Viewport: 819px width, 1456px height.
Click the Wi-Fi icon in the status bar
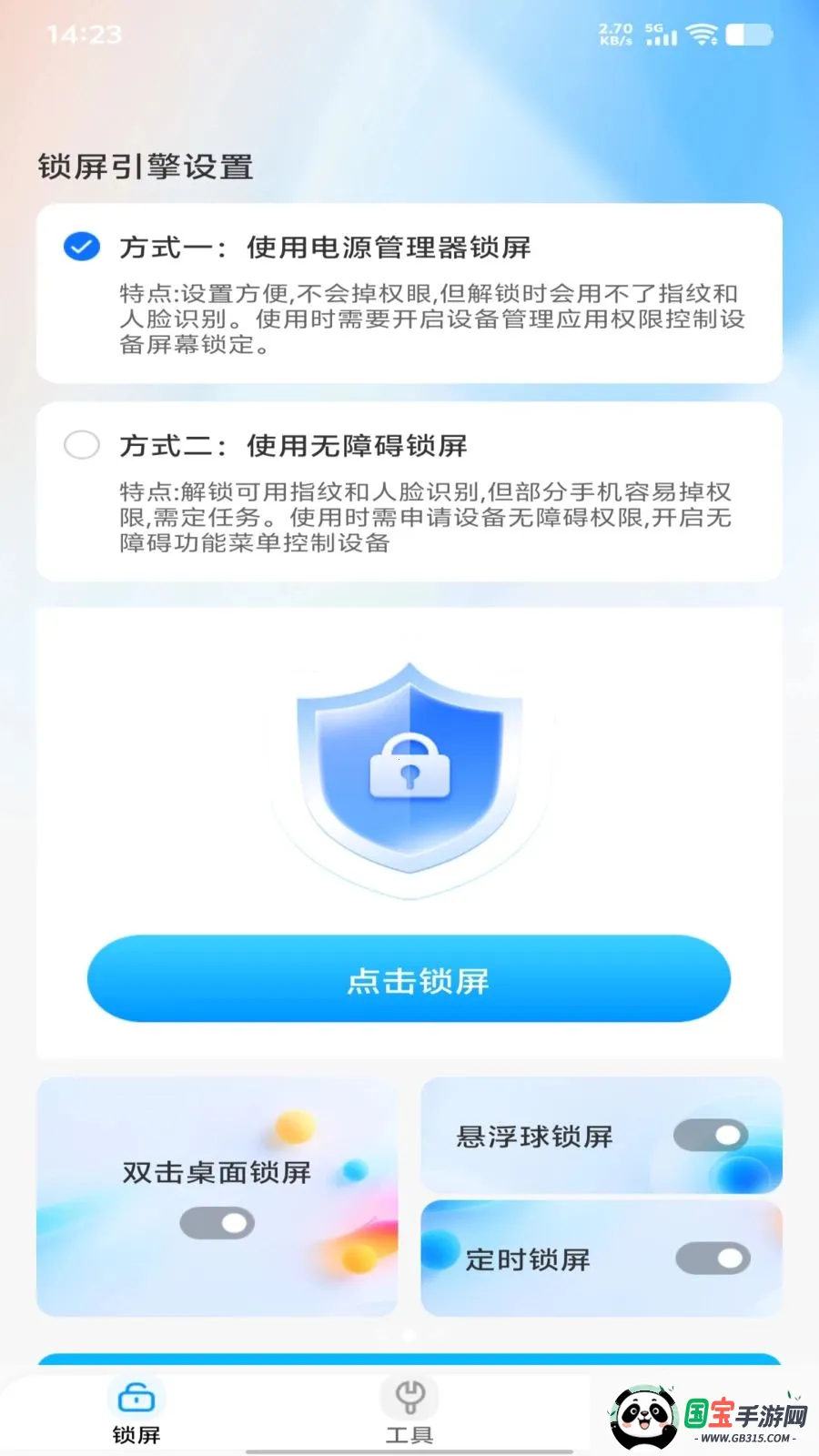point(701,35)
